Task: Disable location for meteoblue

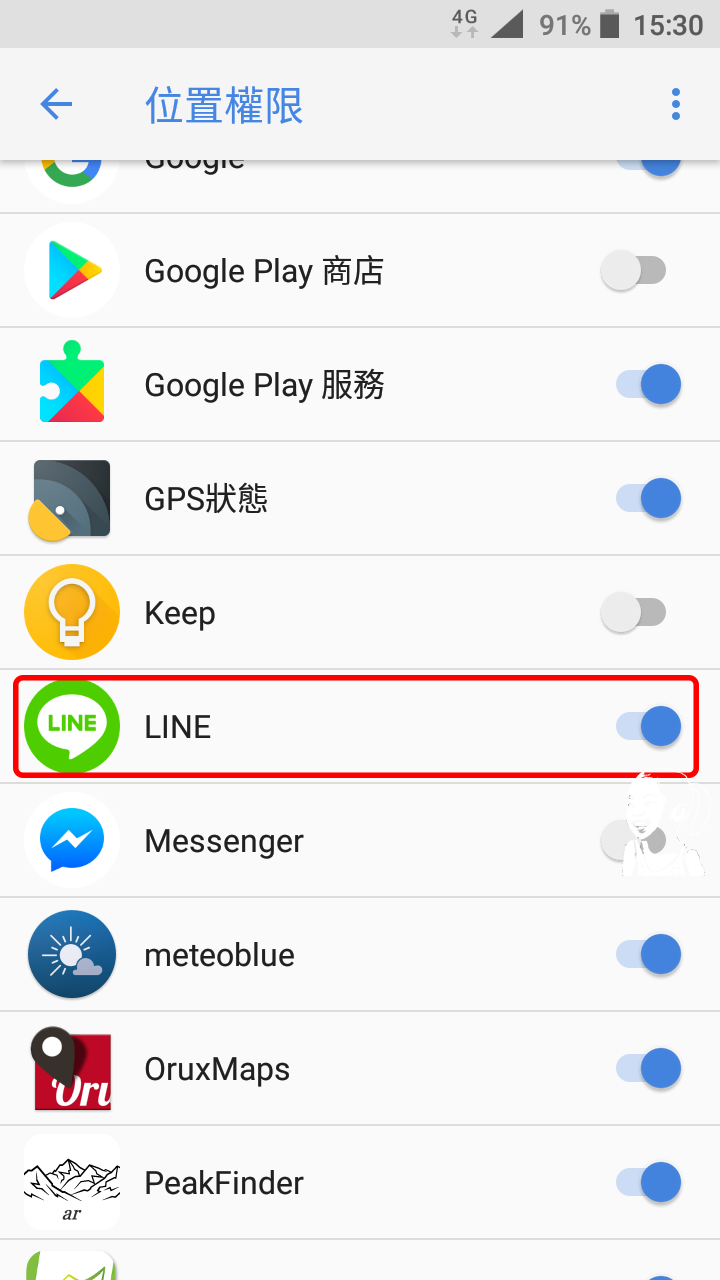Action: (x=648, y=955)
